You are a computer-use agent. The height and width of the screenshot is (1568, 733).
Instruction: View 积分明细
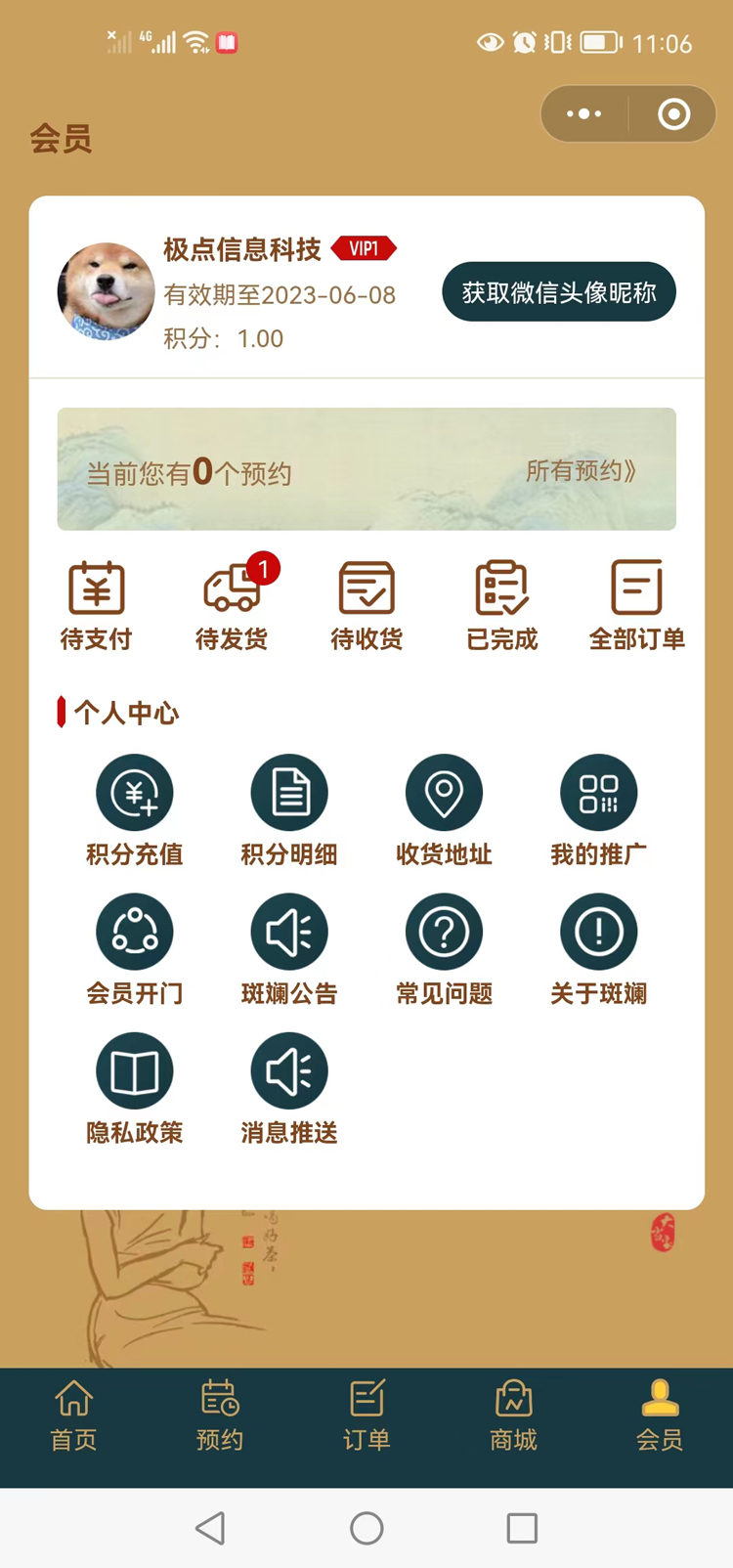coord(289,810)
